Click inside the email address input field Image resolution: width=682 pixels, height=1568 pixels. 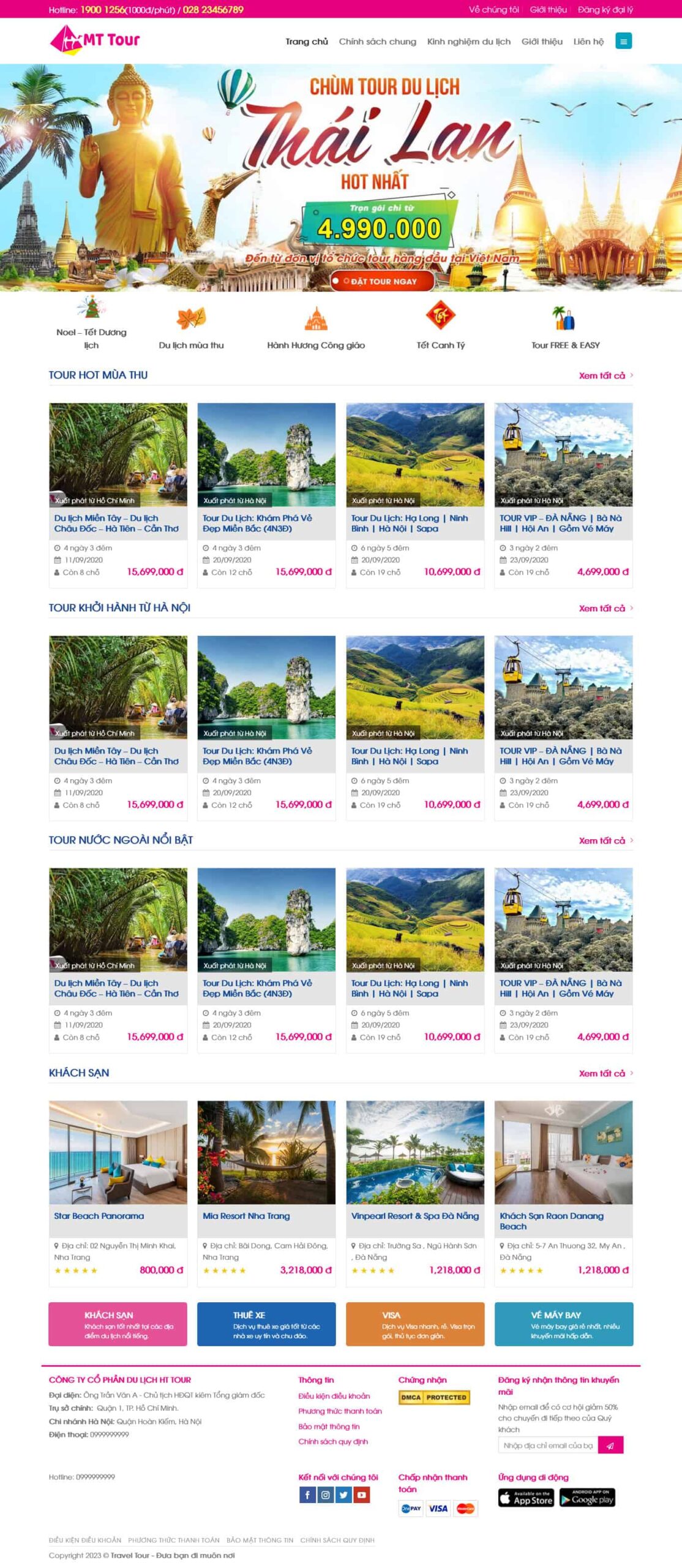coord(548,1446)
